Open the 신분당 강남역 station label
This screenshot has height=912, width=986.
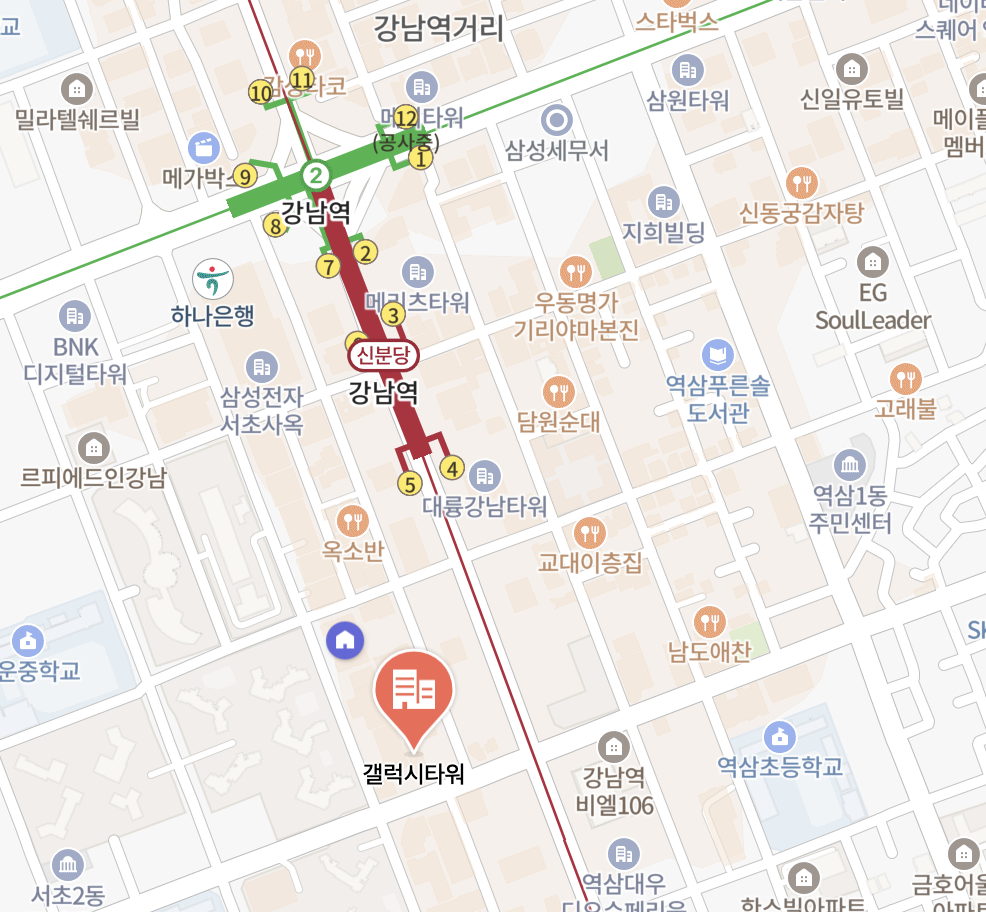pos(383,355)
